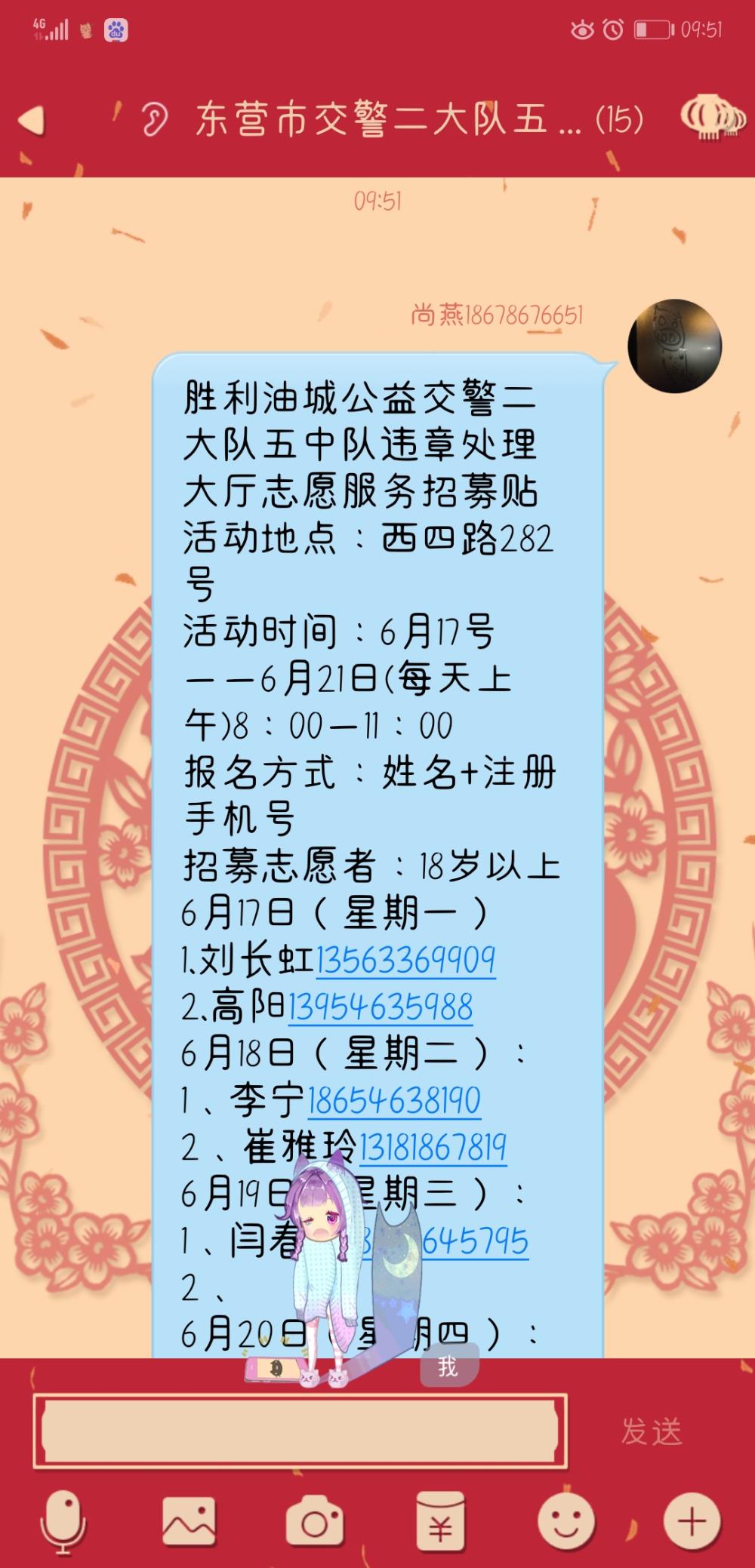Open the photo gallery picker
This screenshot has height=1568, width=755.
(x=189, y=1522)
